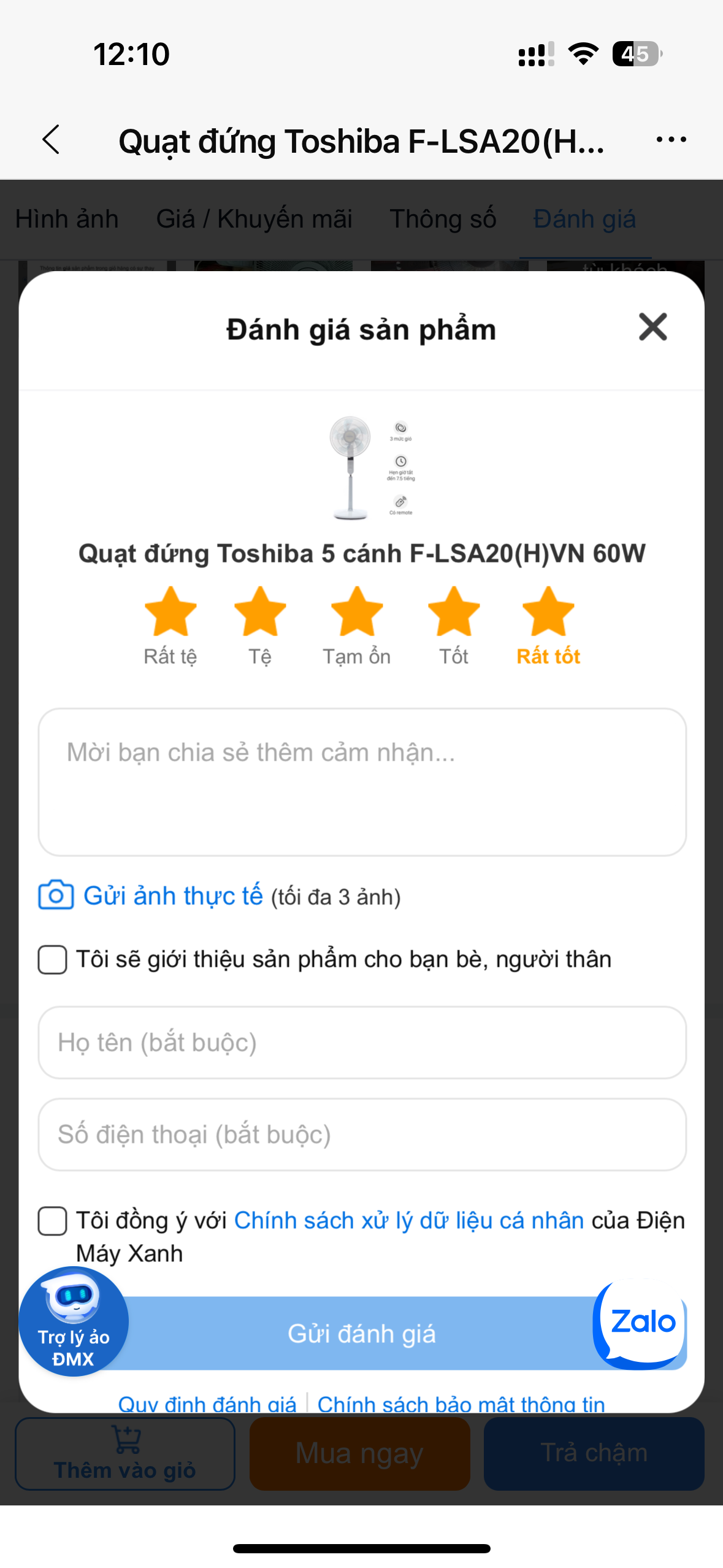This screenshot has width=723, height=1568.
Task: Rate one star Rất tệ
Action: click(x=170, y=612)
